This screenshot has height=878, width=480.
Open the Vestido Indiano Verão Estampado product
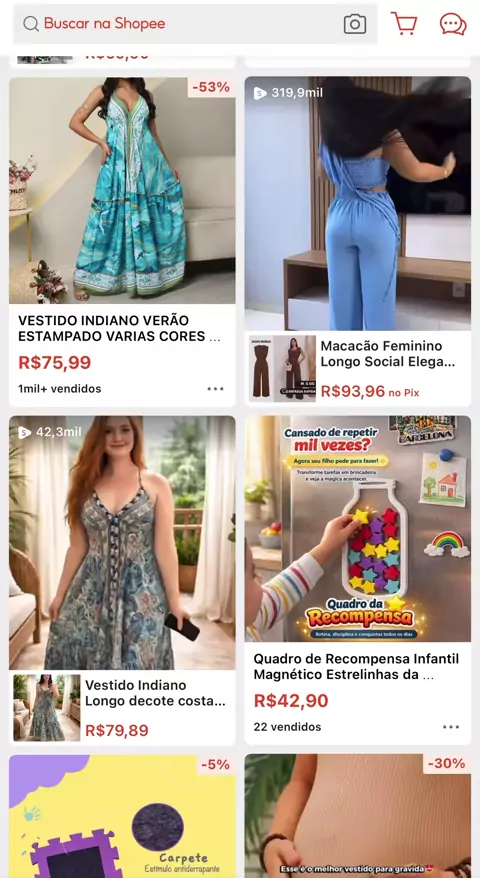point(122,242)
